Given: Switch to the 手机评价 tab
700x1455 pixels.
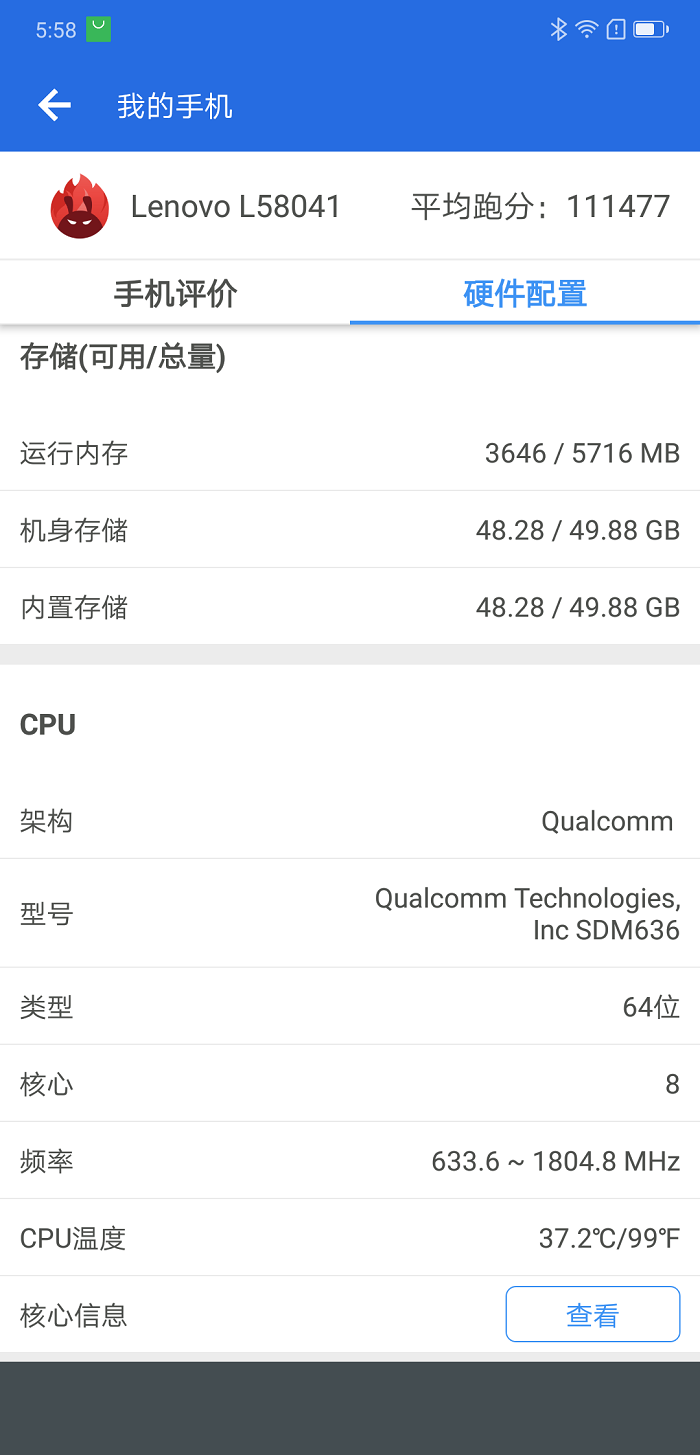Looking at the screenshot, I should pos(175,294).
